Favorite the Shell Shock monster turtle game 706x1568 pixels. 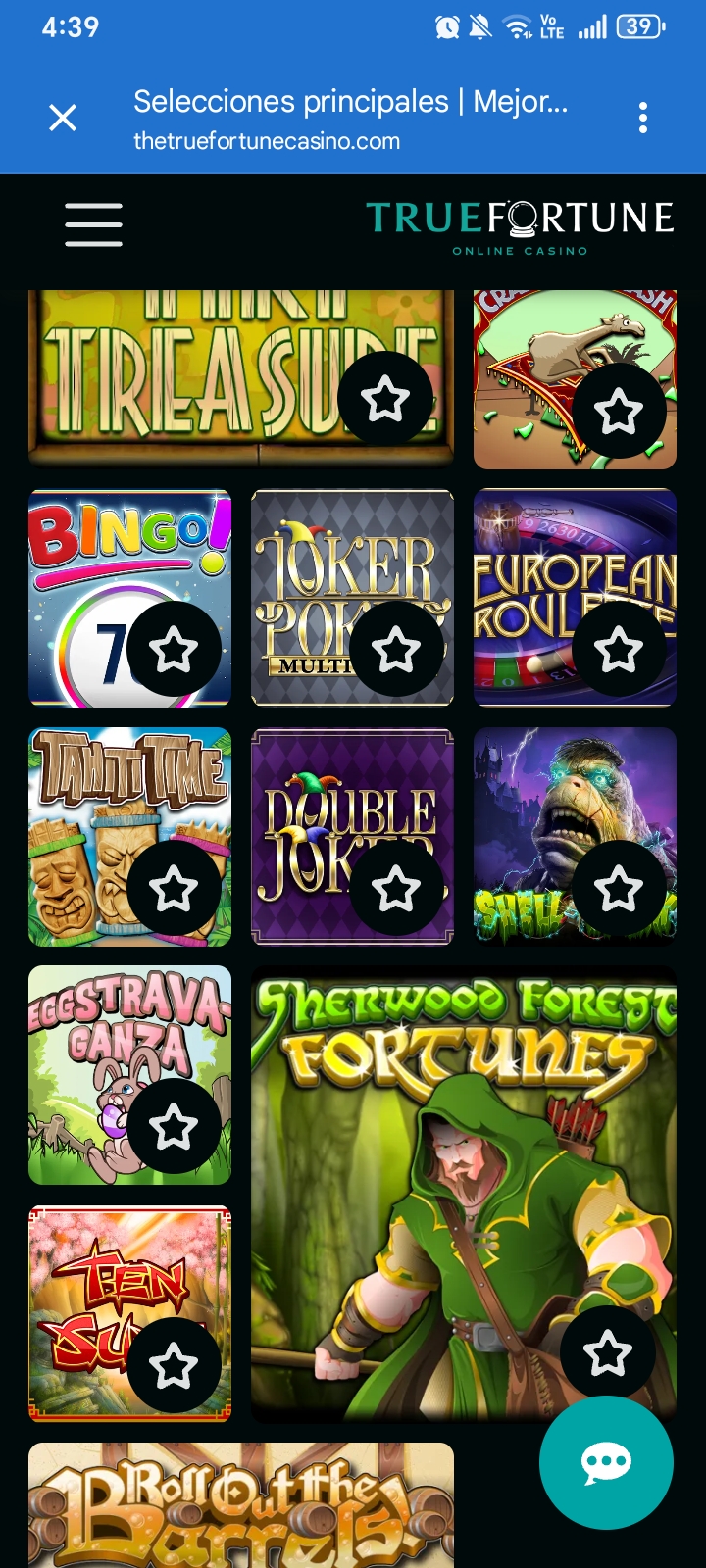(619, 889)
